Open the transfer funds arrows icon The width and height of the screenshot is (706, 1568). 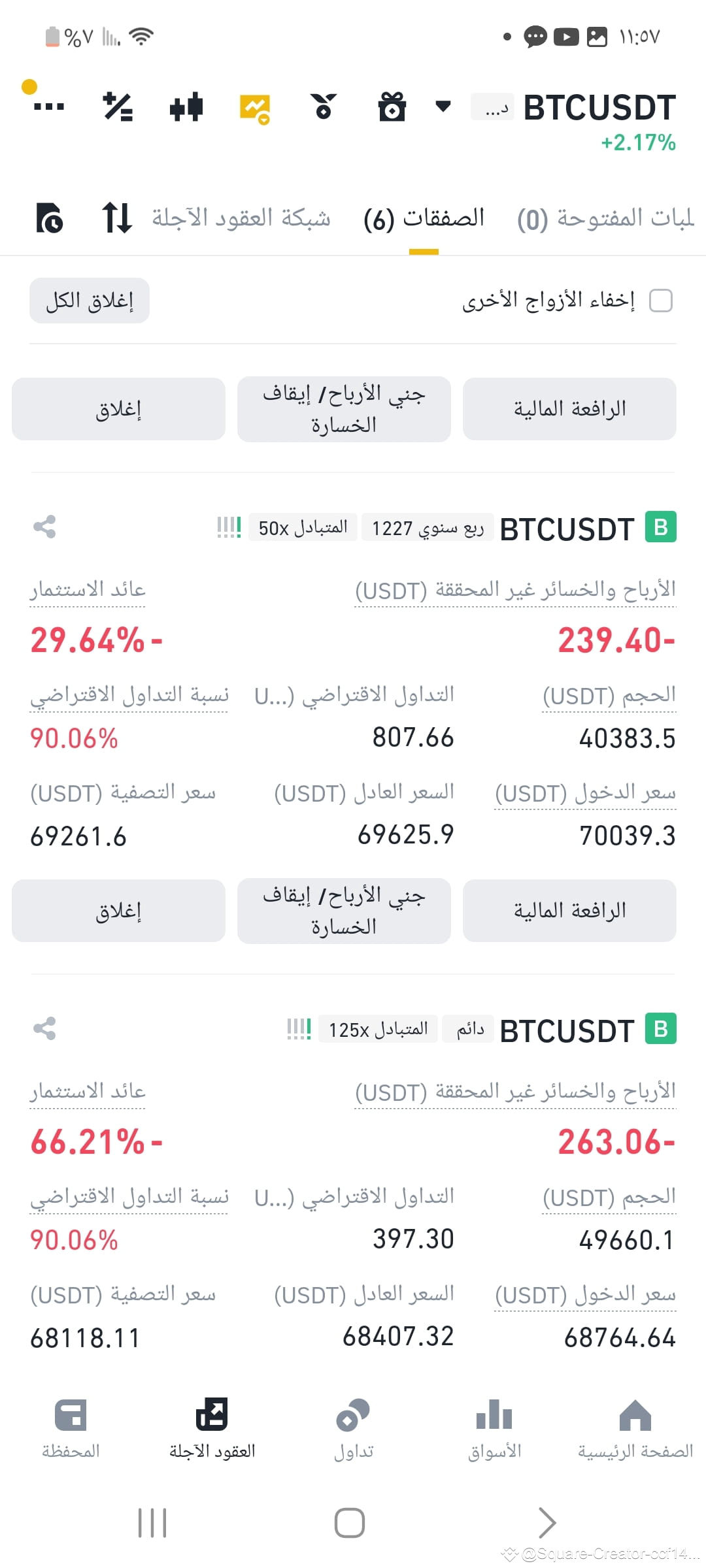coord(116,218)
